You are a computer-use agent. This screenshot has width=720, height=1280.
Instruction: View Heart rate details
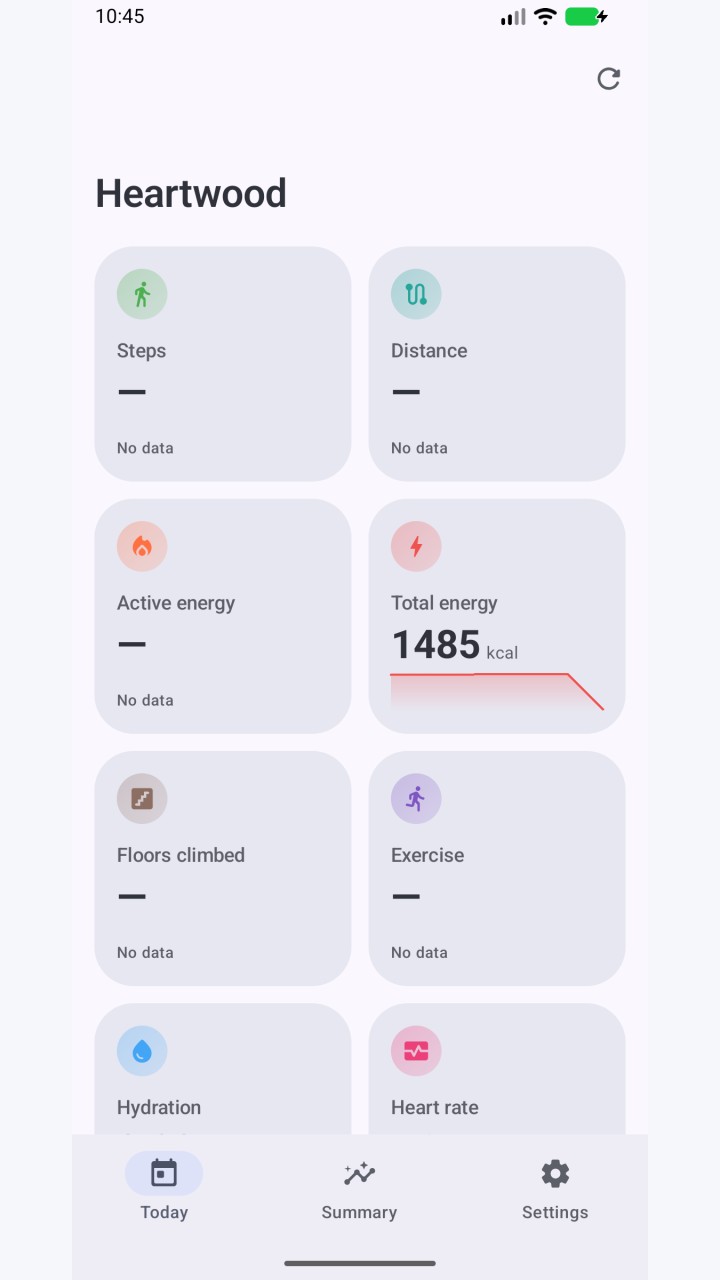pyautogui.click(x=497, y=1069)
